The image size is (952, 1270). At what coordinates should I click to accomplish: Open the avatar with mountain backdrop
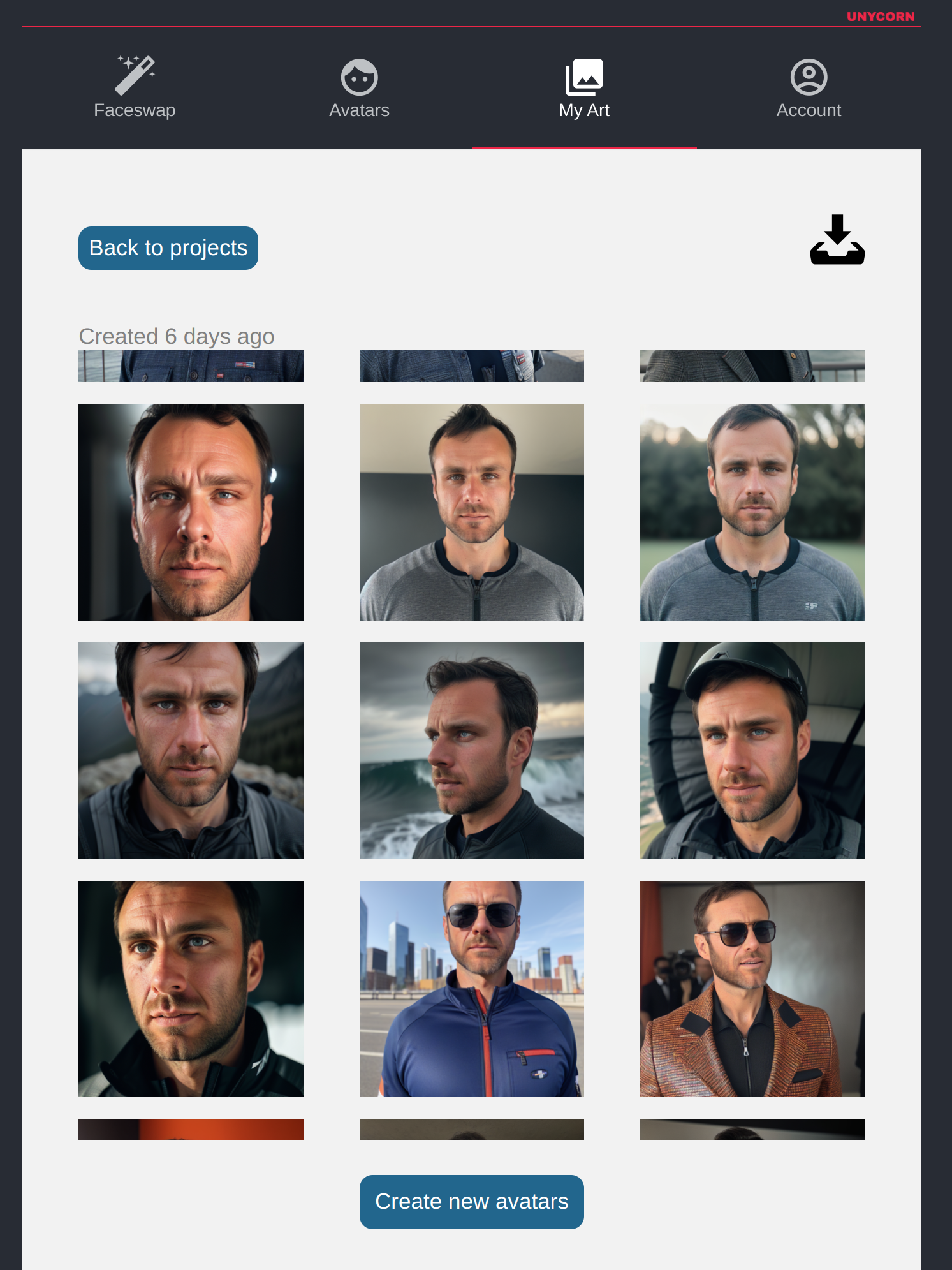191,750
